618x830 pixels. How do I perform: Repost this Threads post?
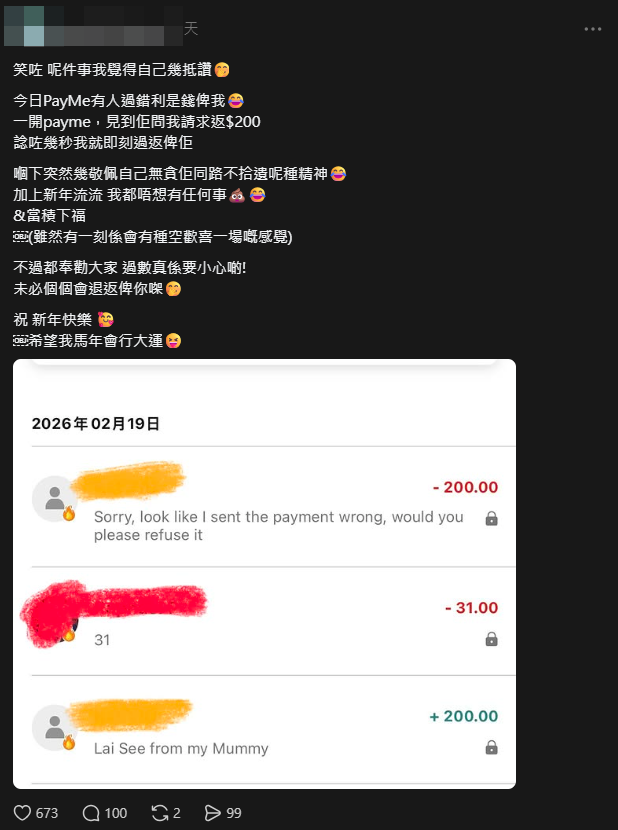point(161,812)
